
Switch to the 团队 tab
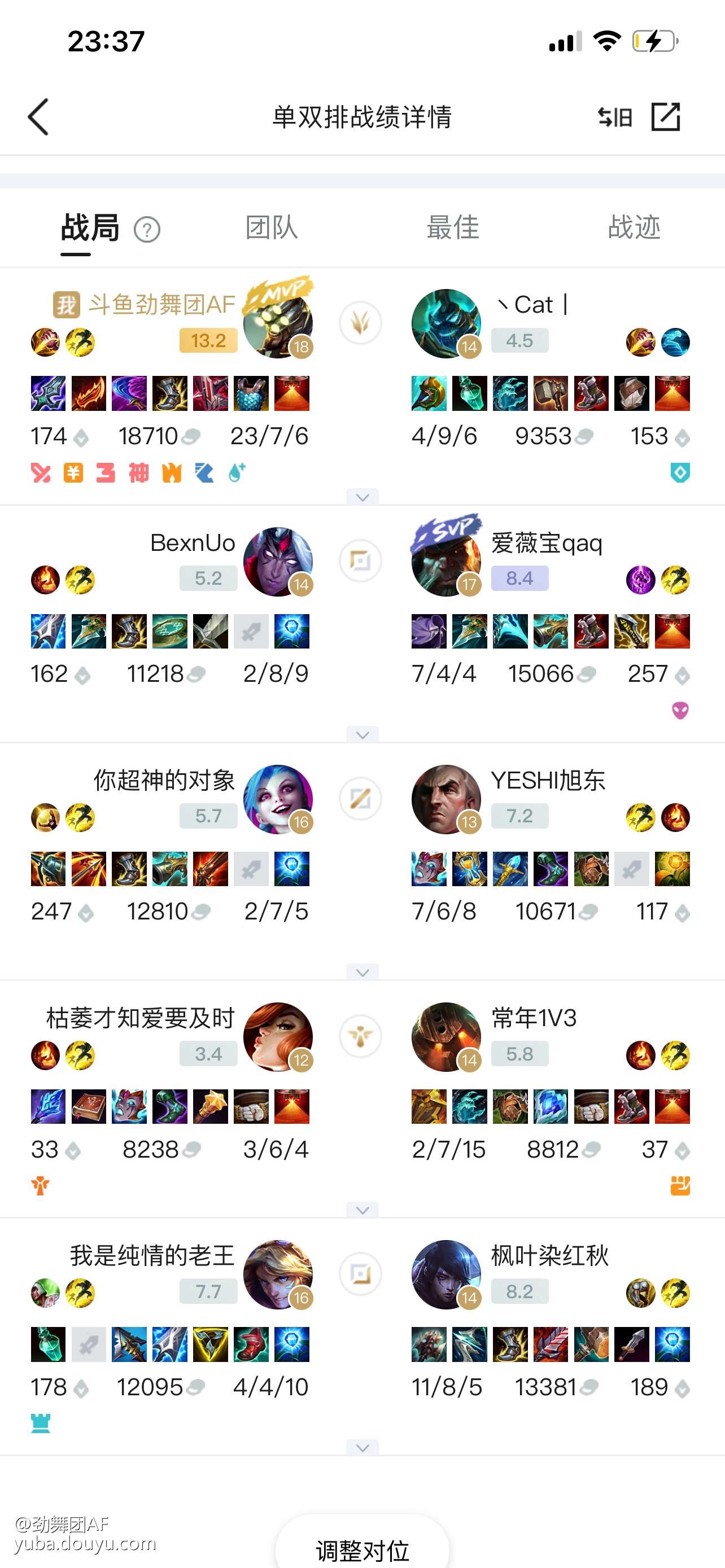[x=271, y=227]
